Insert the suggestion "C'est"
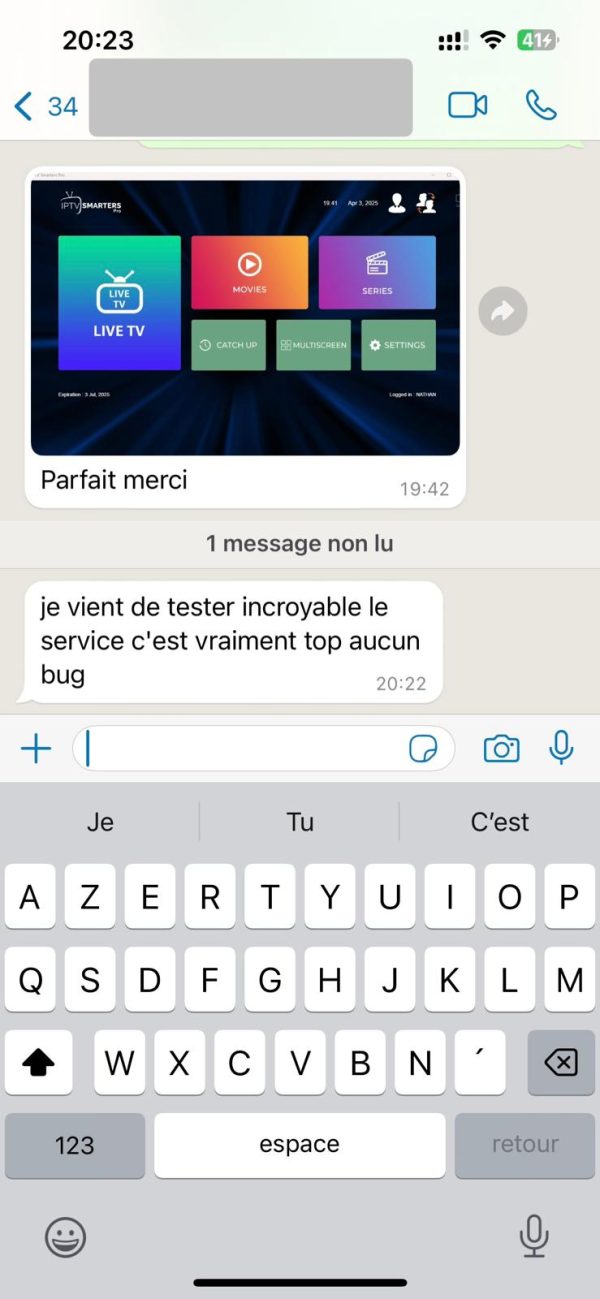The image size is (600, 1299). point(500,822)
